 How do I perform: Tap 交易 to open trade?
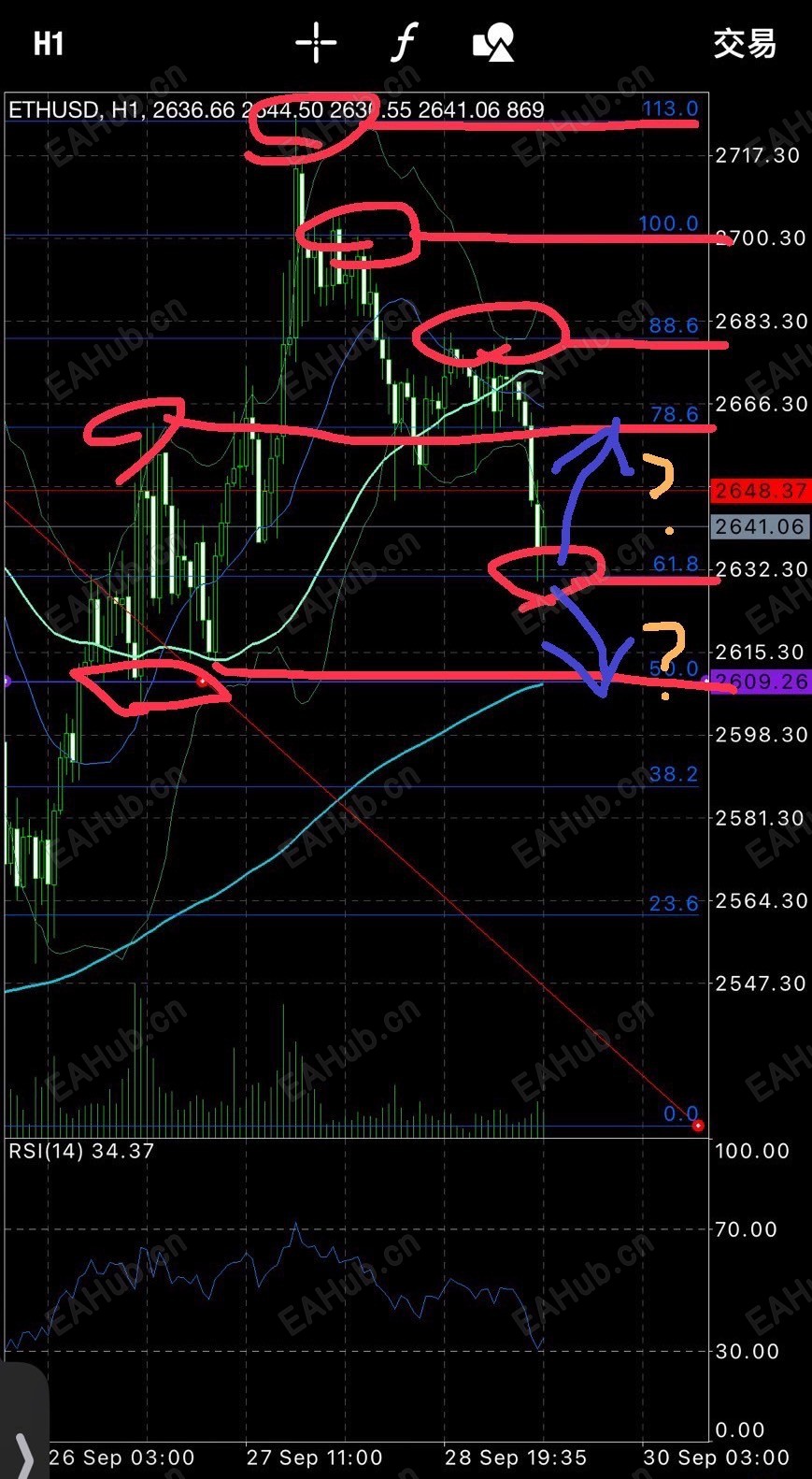744,44
